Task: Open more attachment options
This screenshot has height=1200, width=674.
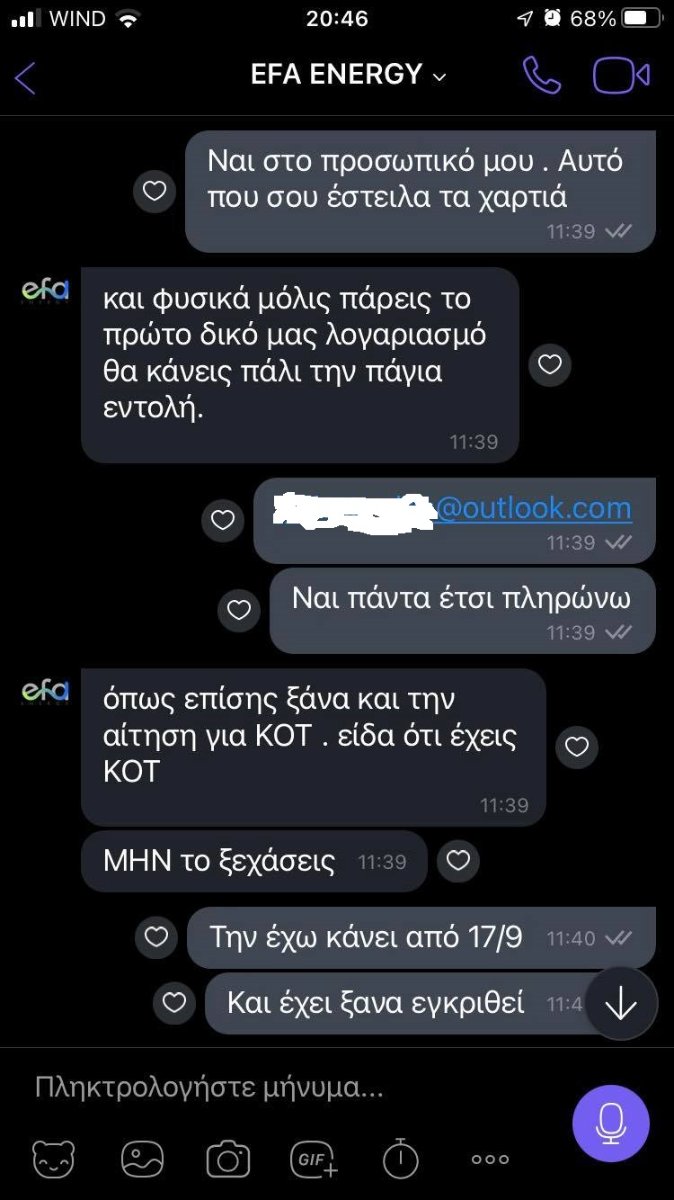Action: point(489,1159)
